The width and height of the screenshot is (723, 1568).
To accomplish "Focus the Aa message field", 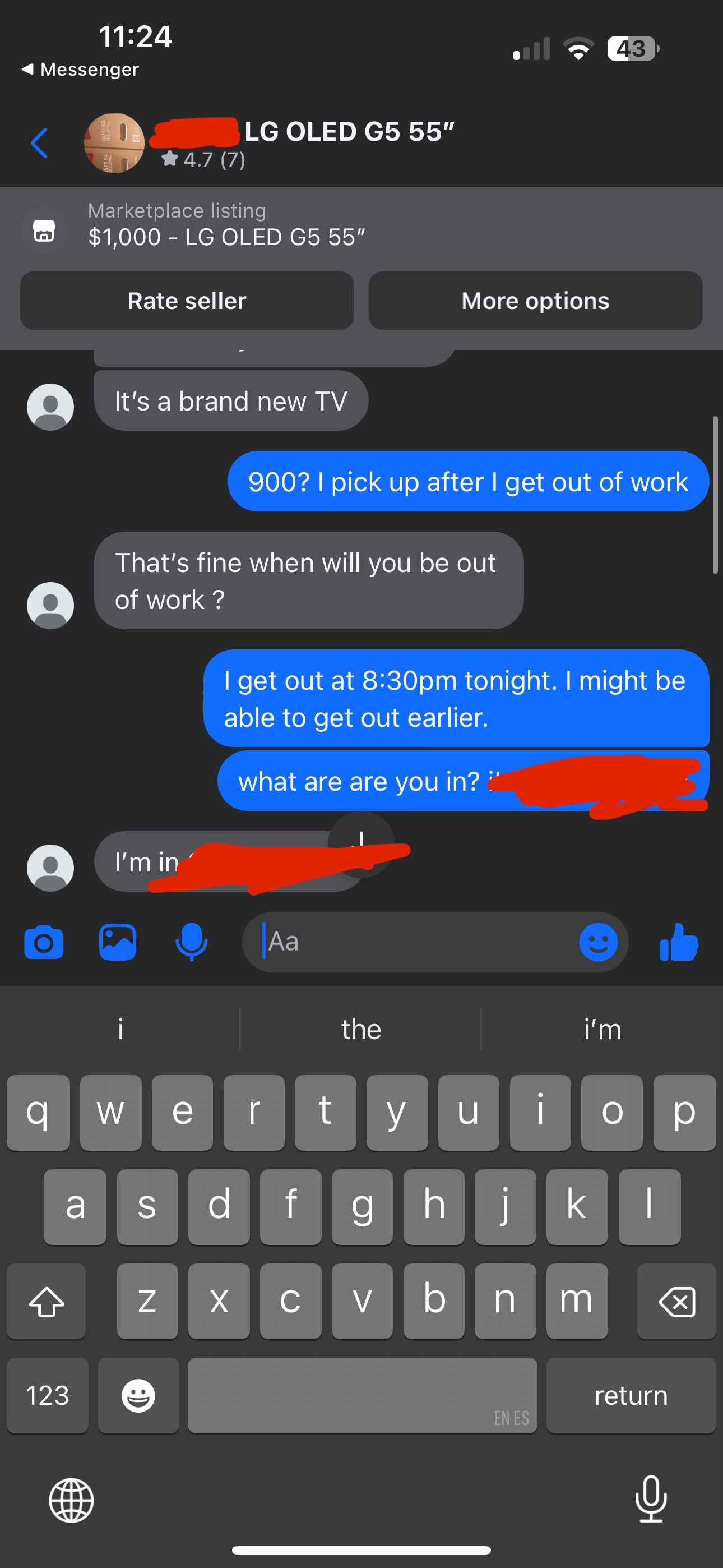I will [414, 942].
